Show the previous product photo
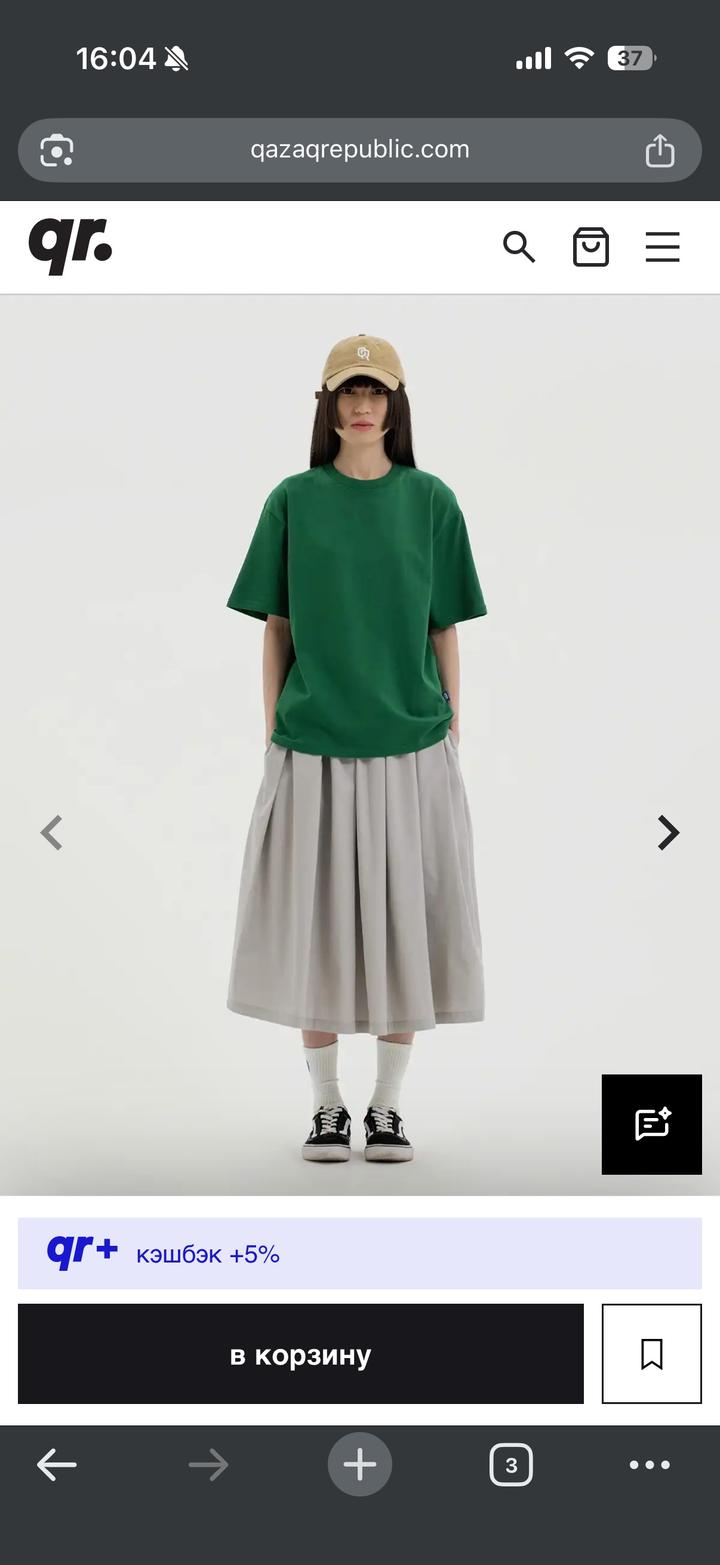The width and height of the screenshot is (720, 1565). coord(51,832)
